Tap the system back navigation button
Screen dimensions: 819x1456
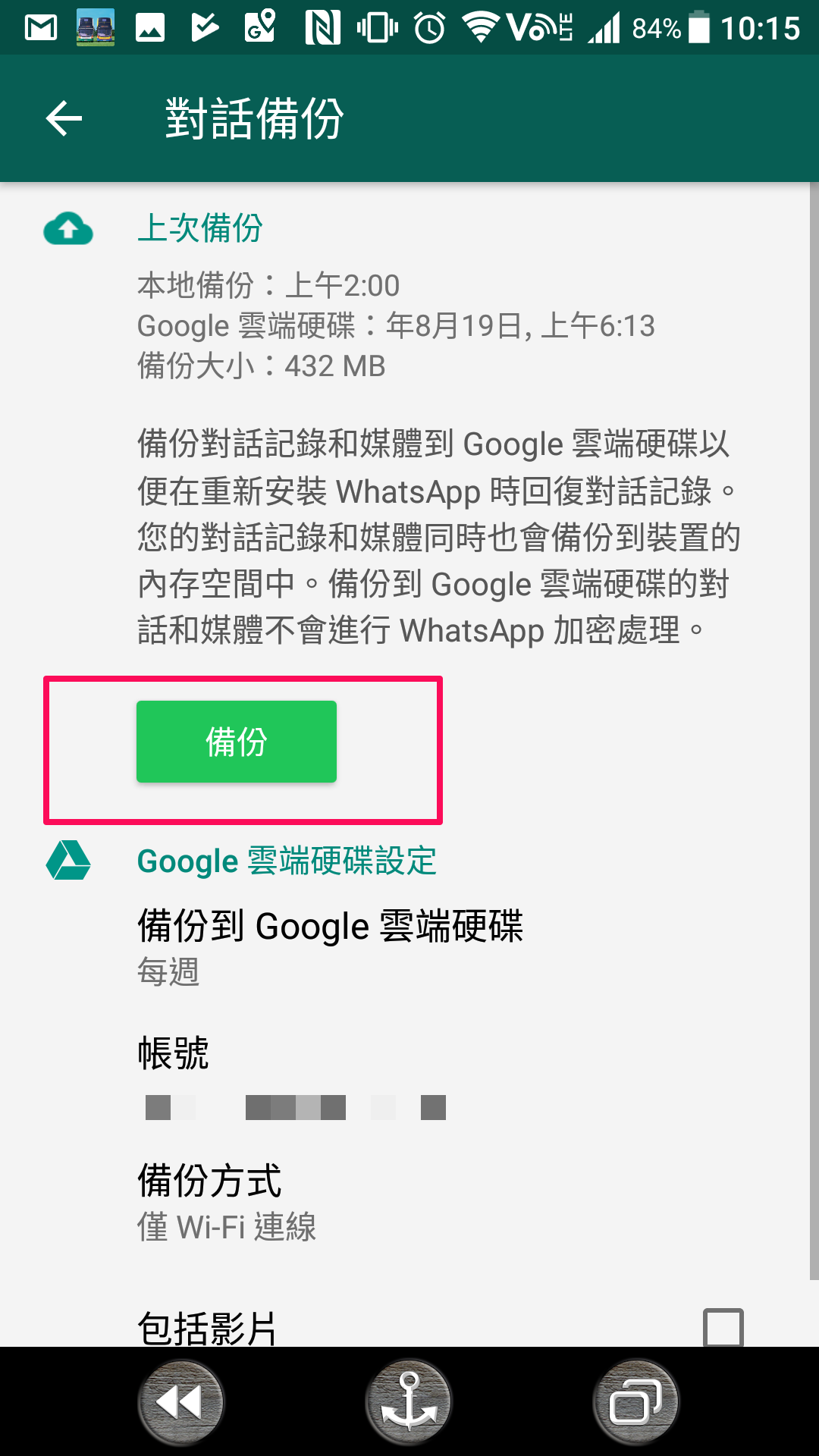pyautogui.click(x=180, y=1402)
